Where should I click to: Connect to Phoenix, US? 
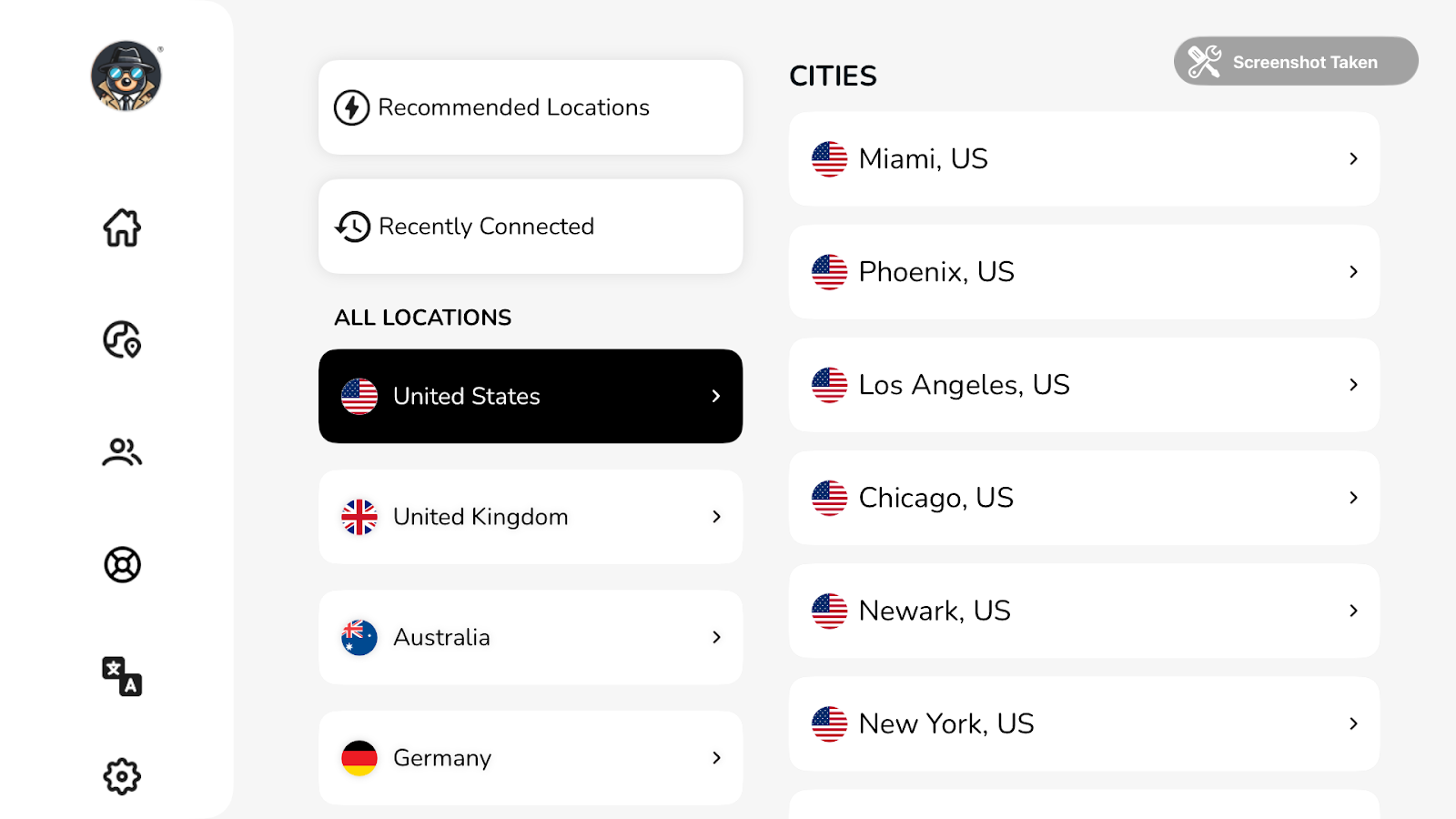(1084, 272)
